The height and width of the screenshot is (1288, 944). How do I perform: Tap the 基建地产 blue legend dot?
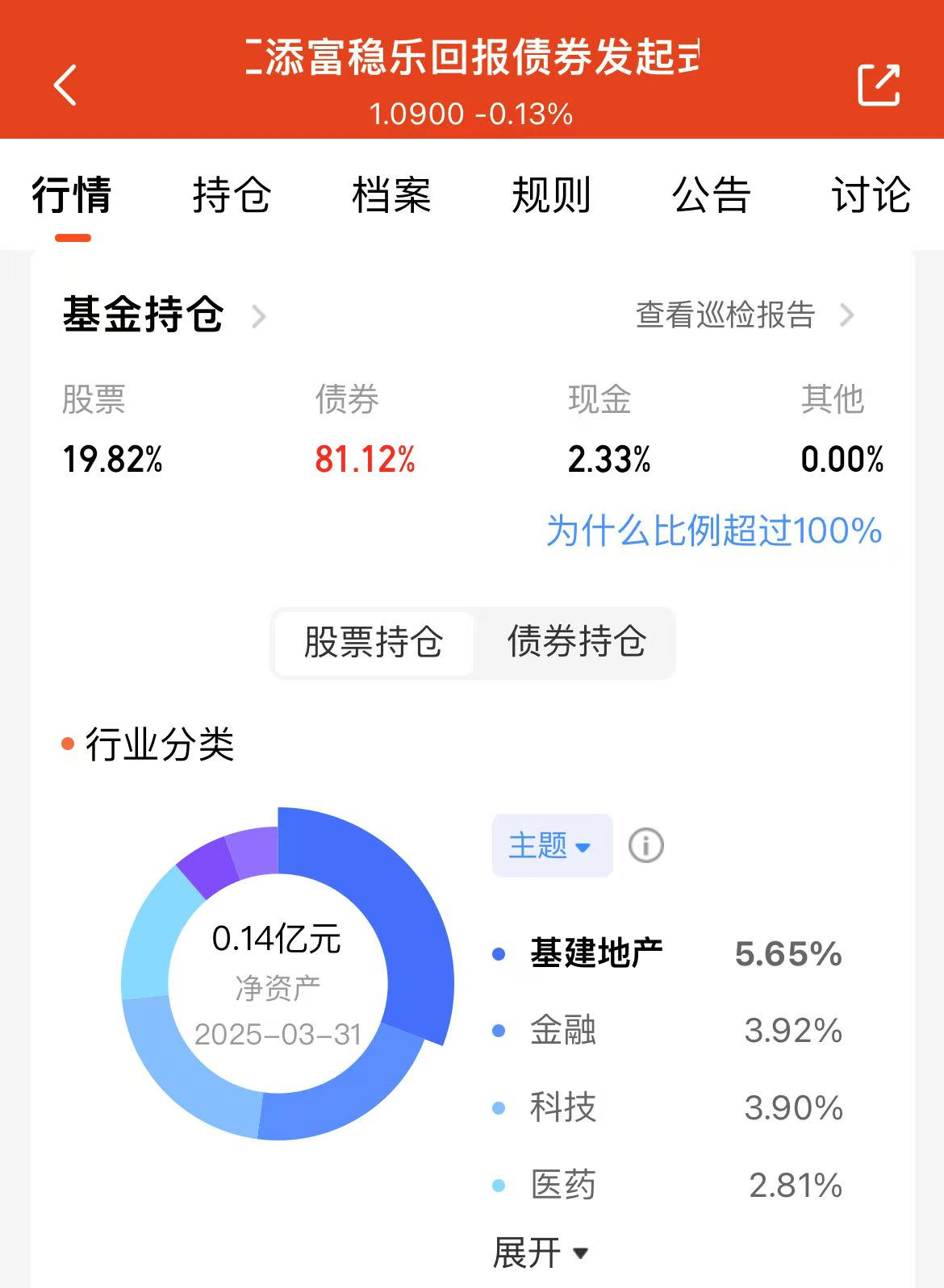pyautogui.click(x=498, y=953)
